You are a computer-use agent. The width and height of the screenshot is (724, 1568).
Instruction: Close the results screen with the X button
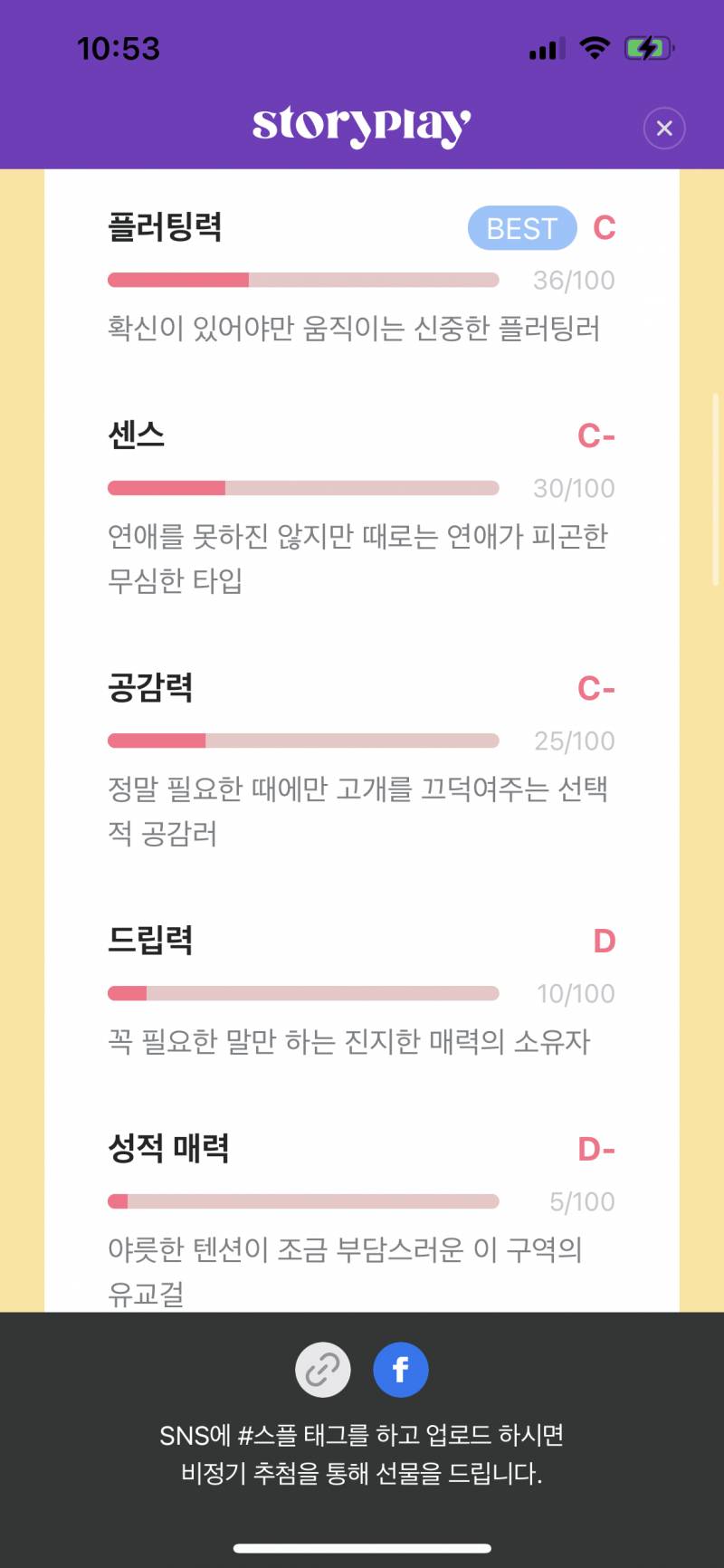pos(664,128)
